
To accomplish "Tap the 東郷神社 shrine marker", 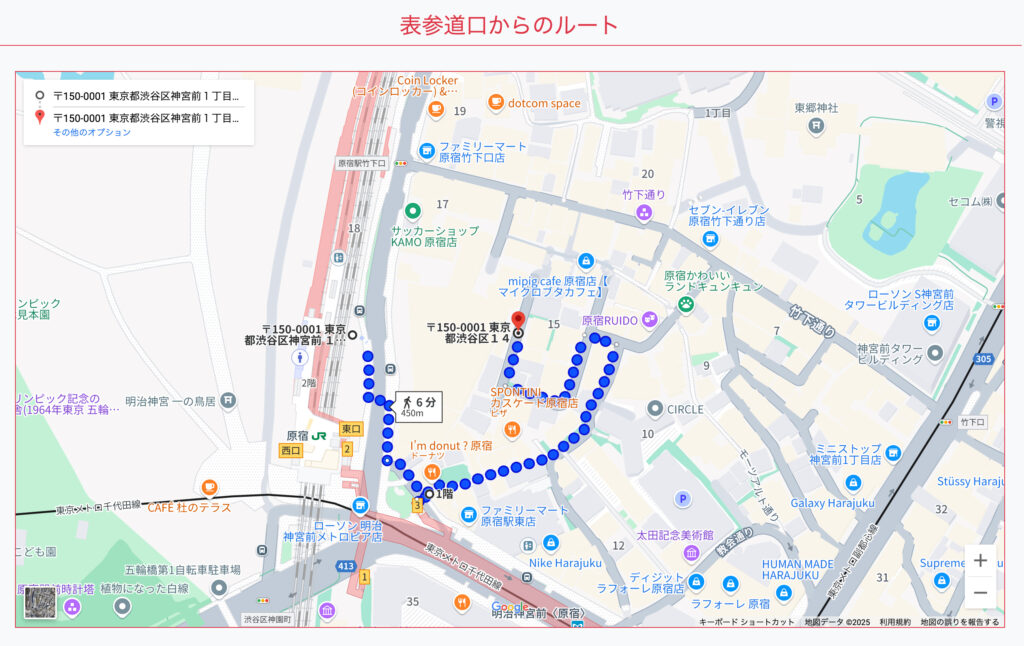I will 816,125.
